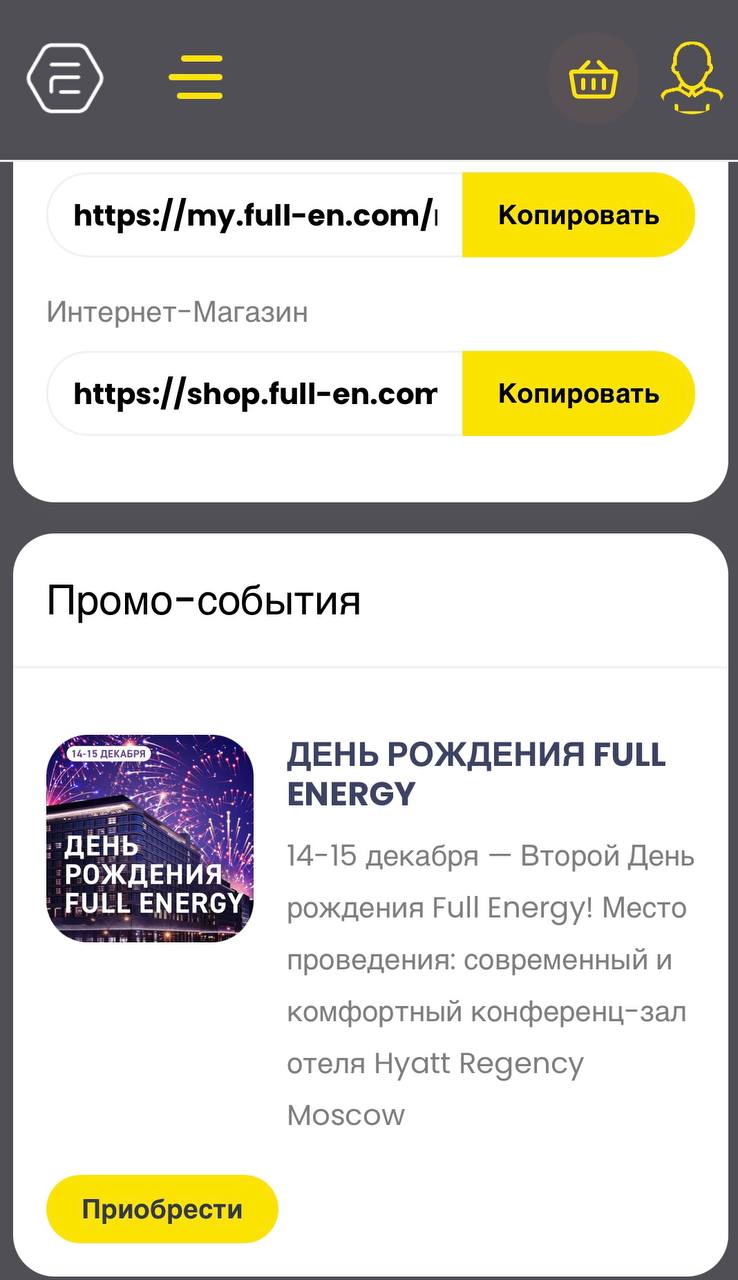Open the user profile icon

(691, 77)
